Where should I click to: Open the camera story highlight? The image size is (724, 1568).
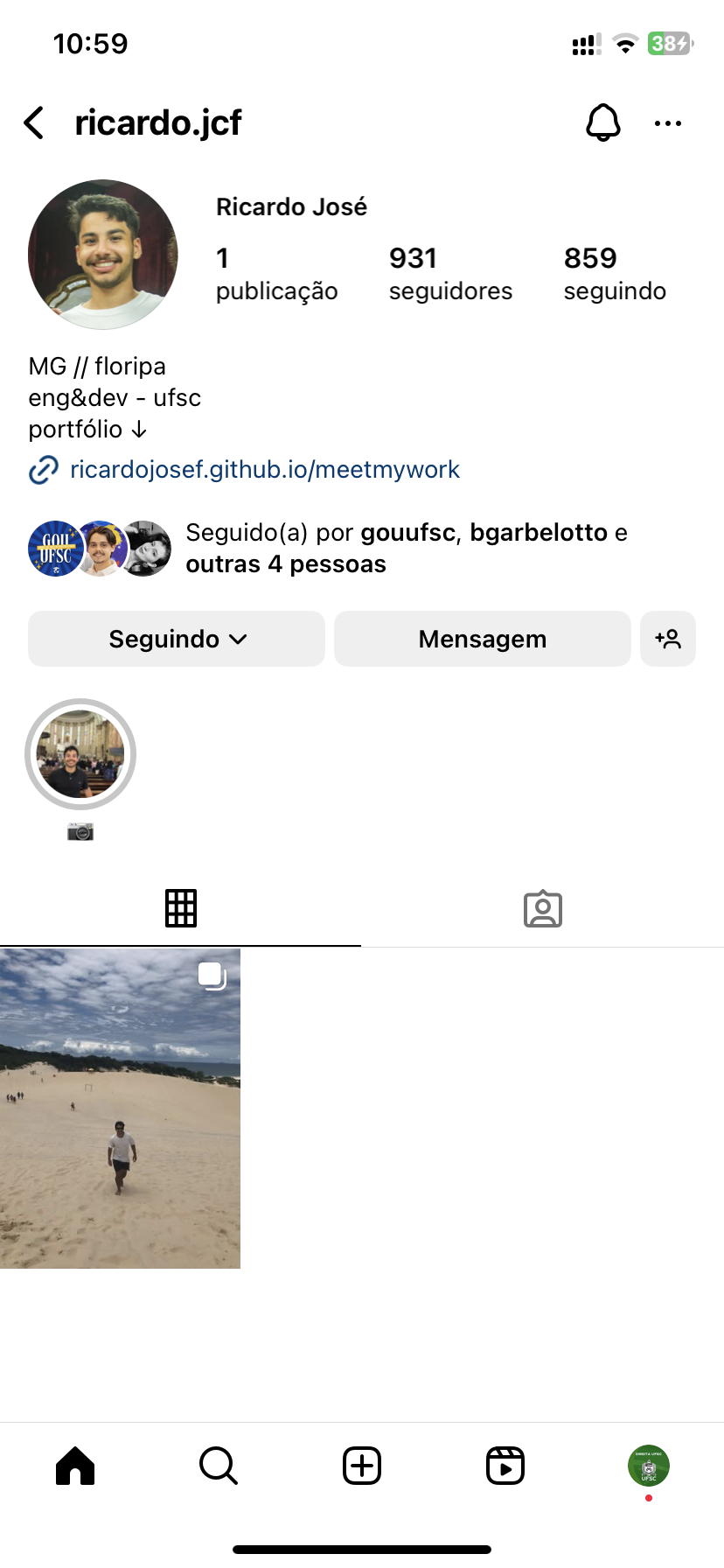tap(80, 754)
